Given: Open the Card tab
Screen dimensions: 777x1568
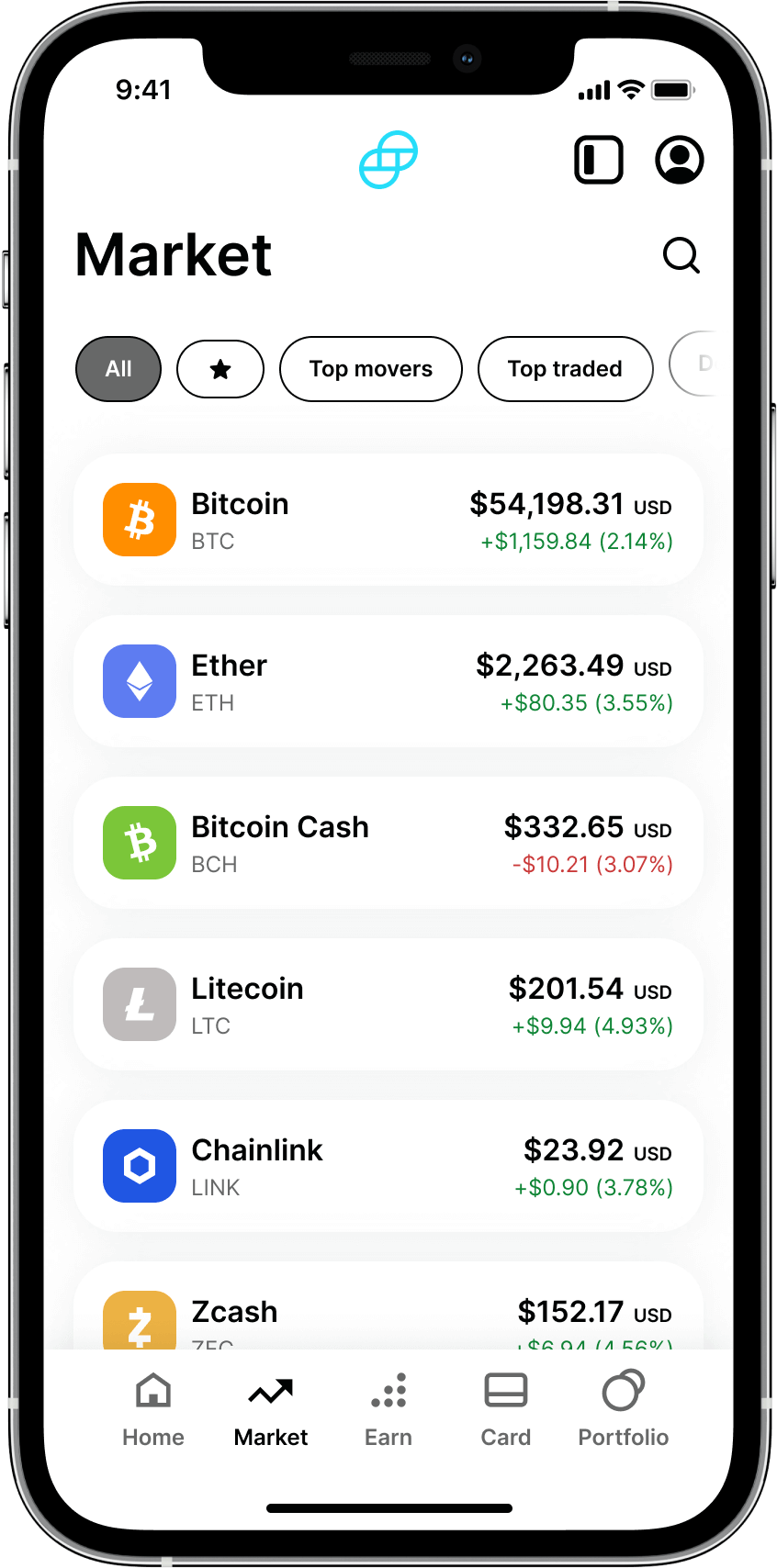Looking at the screenshot, I should point(506,1410).
